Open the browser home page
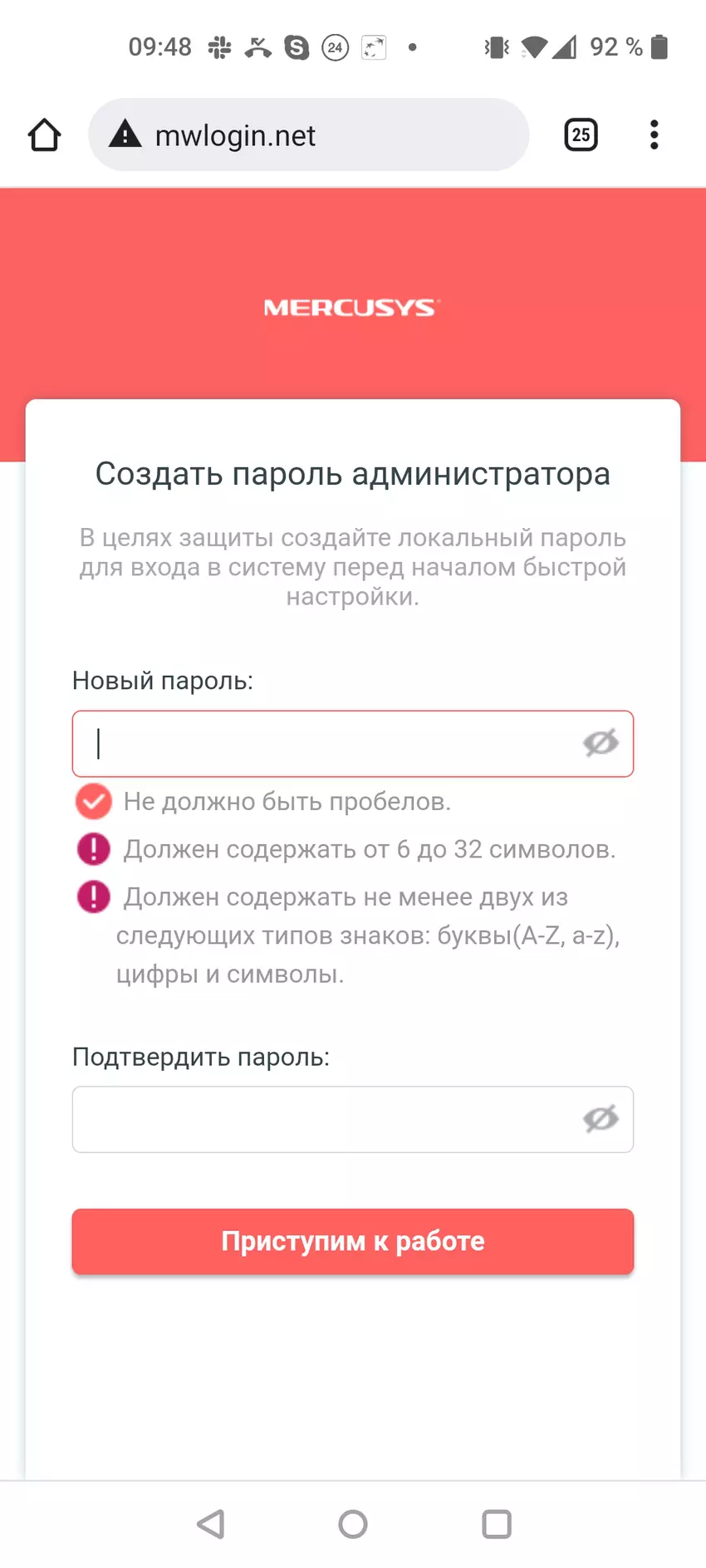 [45, 135]
